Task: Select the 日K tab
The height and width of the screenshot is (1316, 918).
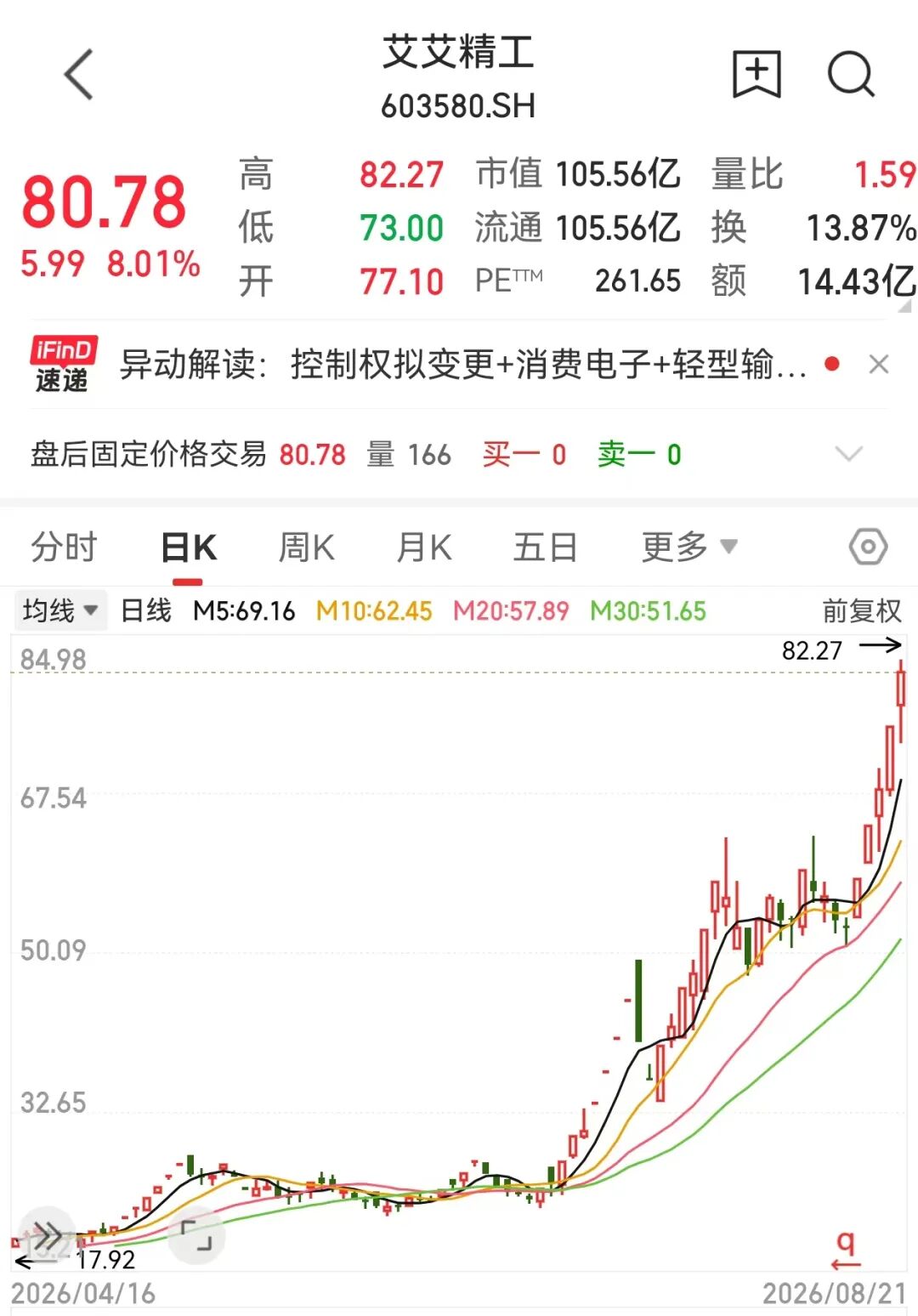Action: pos(189,547)
